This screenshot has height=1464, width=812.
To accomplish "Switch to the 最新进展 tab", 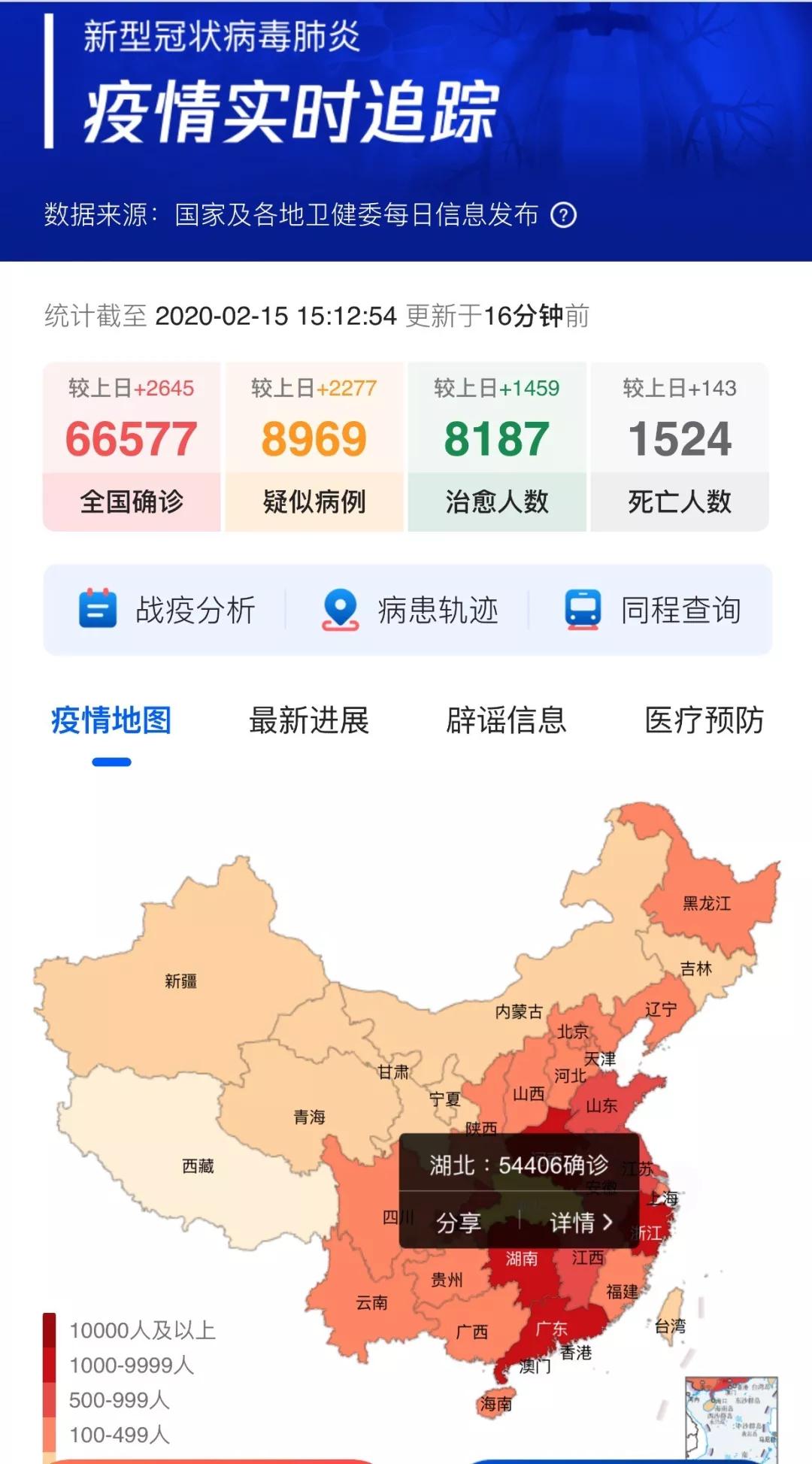I will tap(309, 720).
